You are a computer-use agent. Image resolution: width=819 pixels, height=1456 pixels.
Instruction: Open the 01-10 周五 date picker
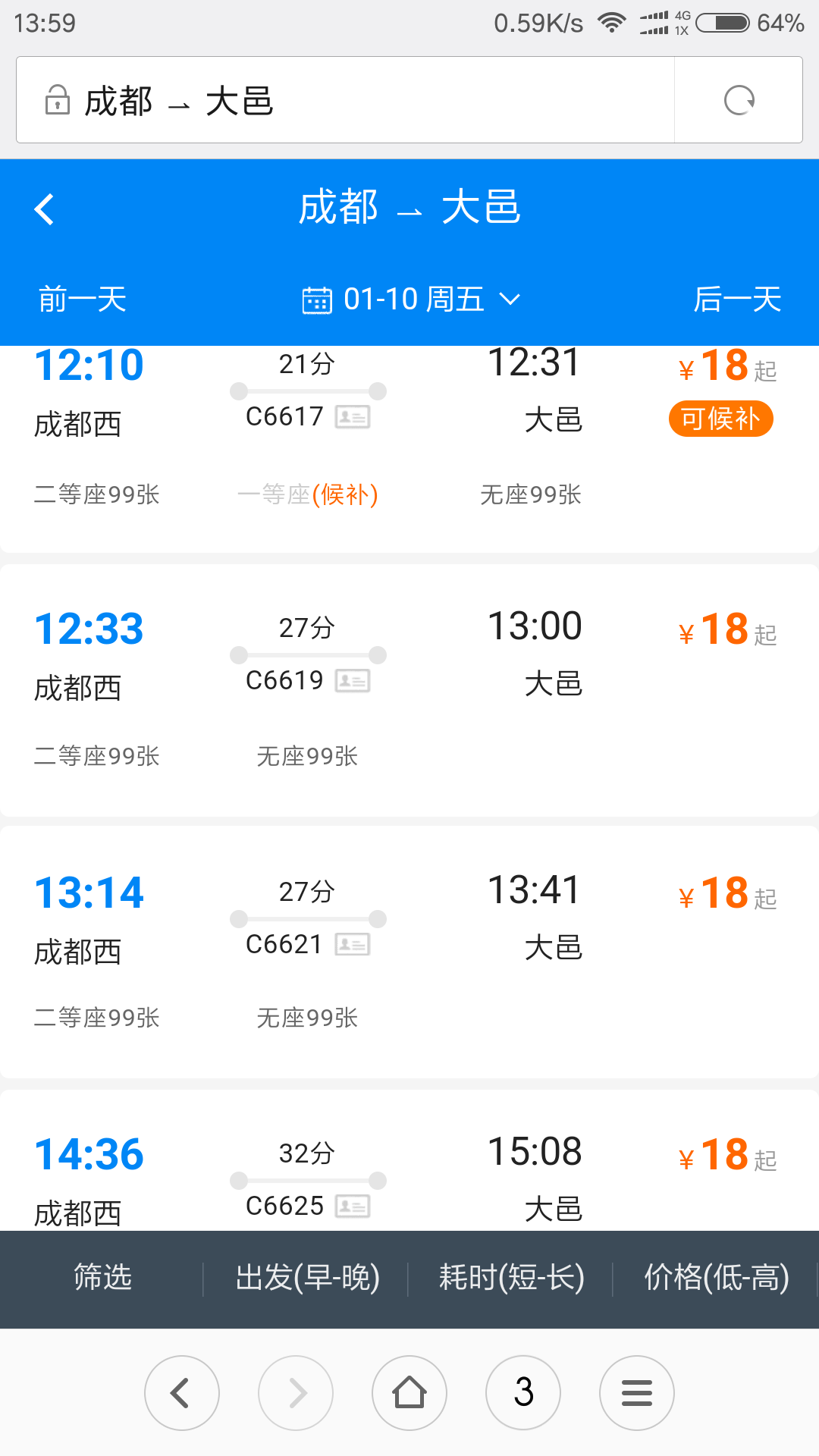coord(412,299)
